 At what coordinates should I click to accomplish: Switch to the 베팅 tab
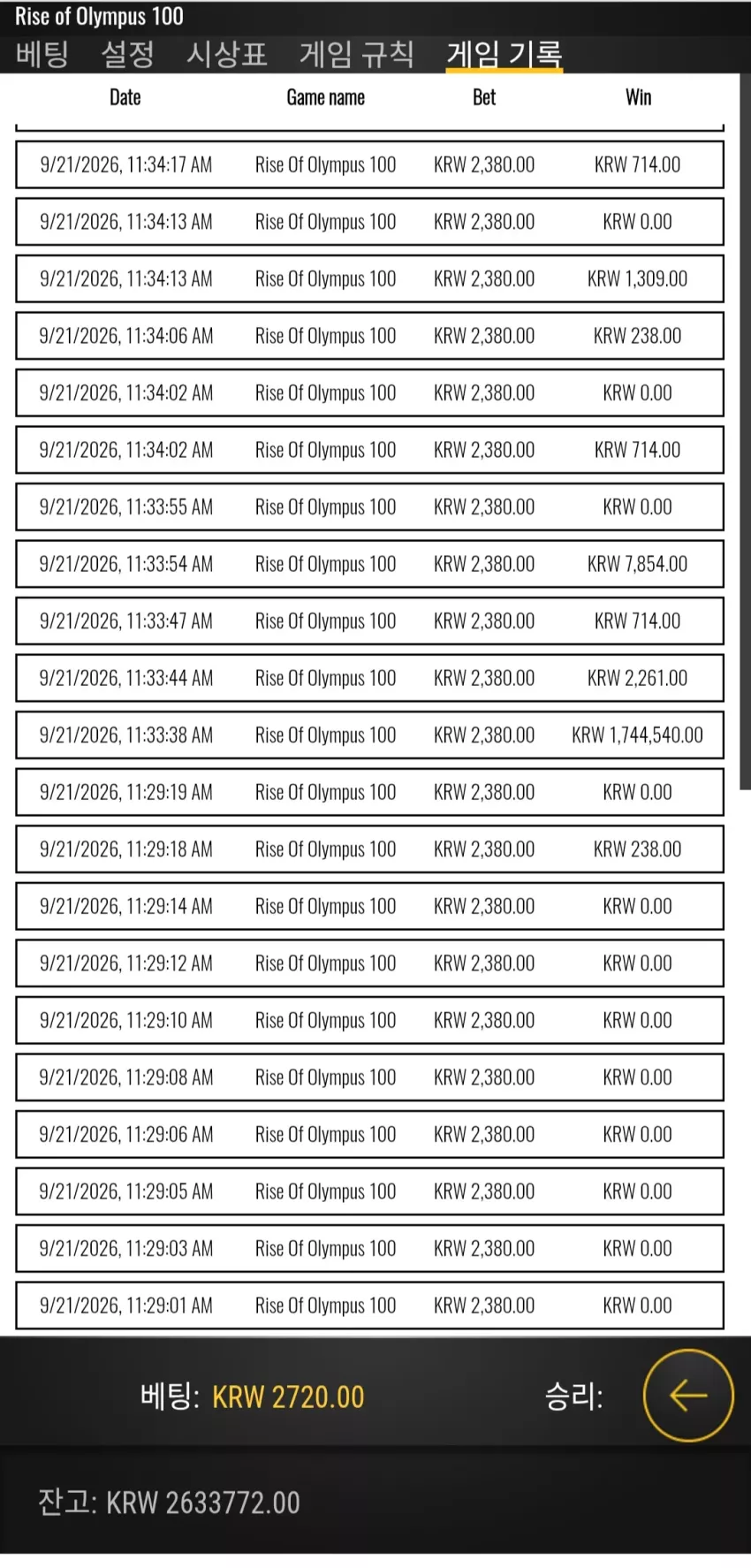[x=42, y=55]
